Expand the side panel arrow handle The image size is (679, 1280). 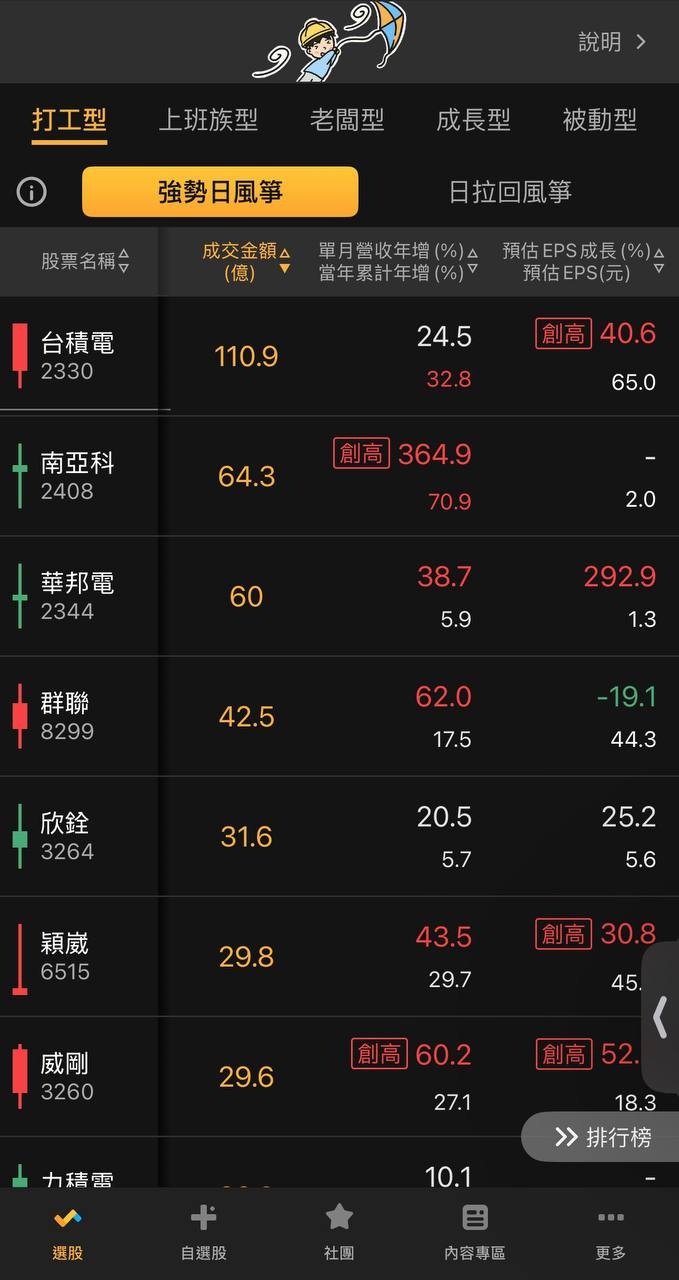(660, 1017)
